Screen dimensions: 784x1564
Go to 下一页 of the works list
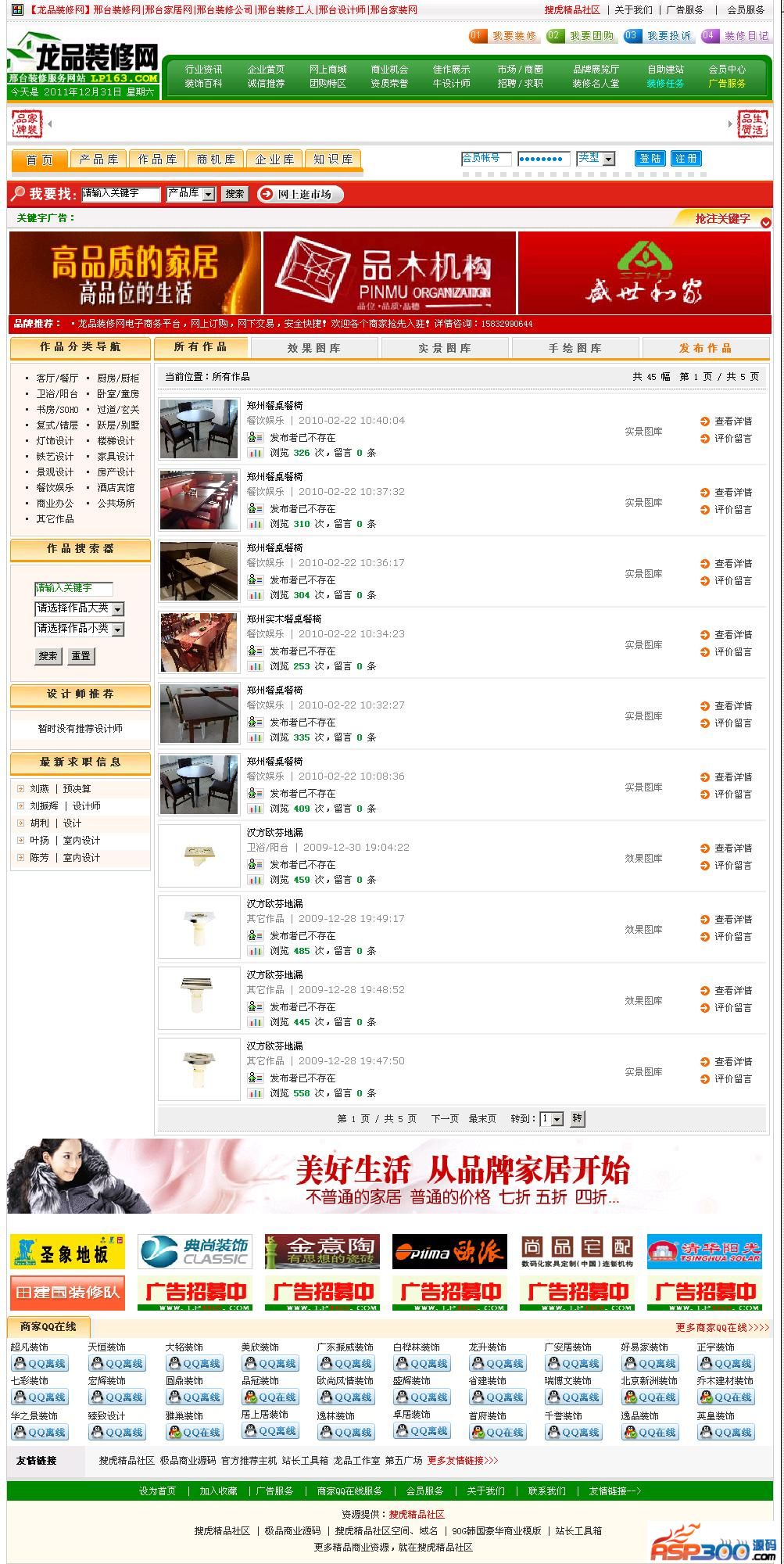[445, 1119]
